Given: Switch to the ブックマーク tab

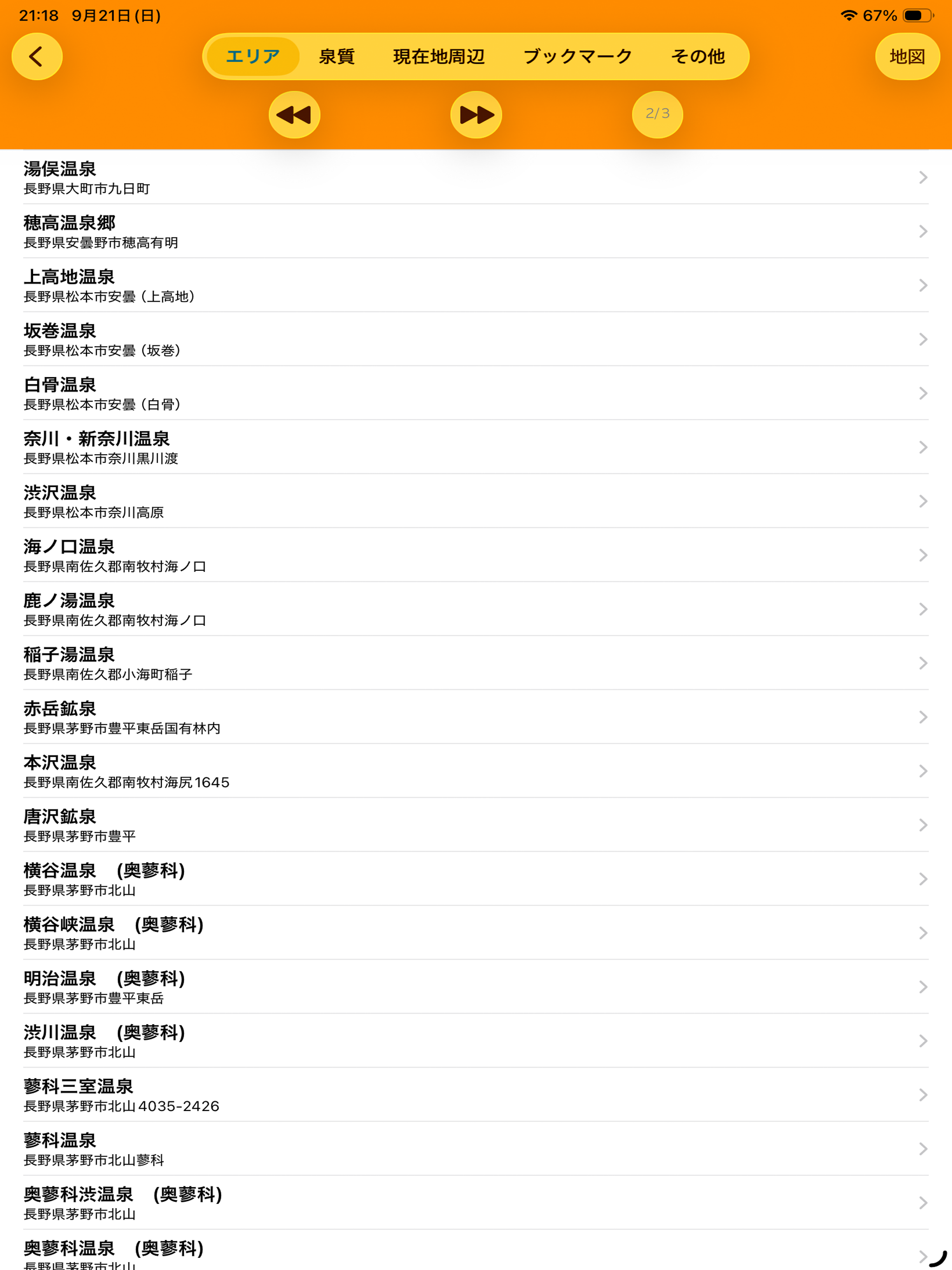Looking at the screenshot, I should [x=576, y=56].
